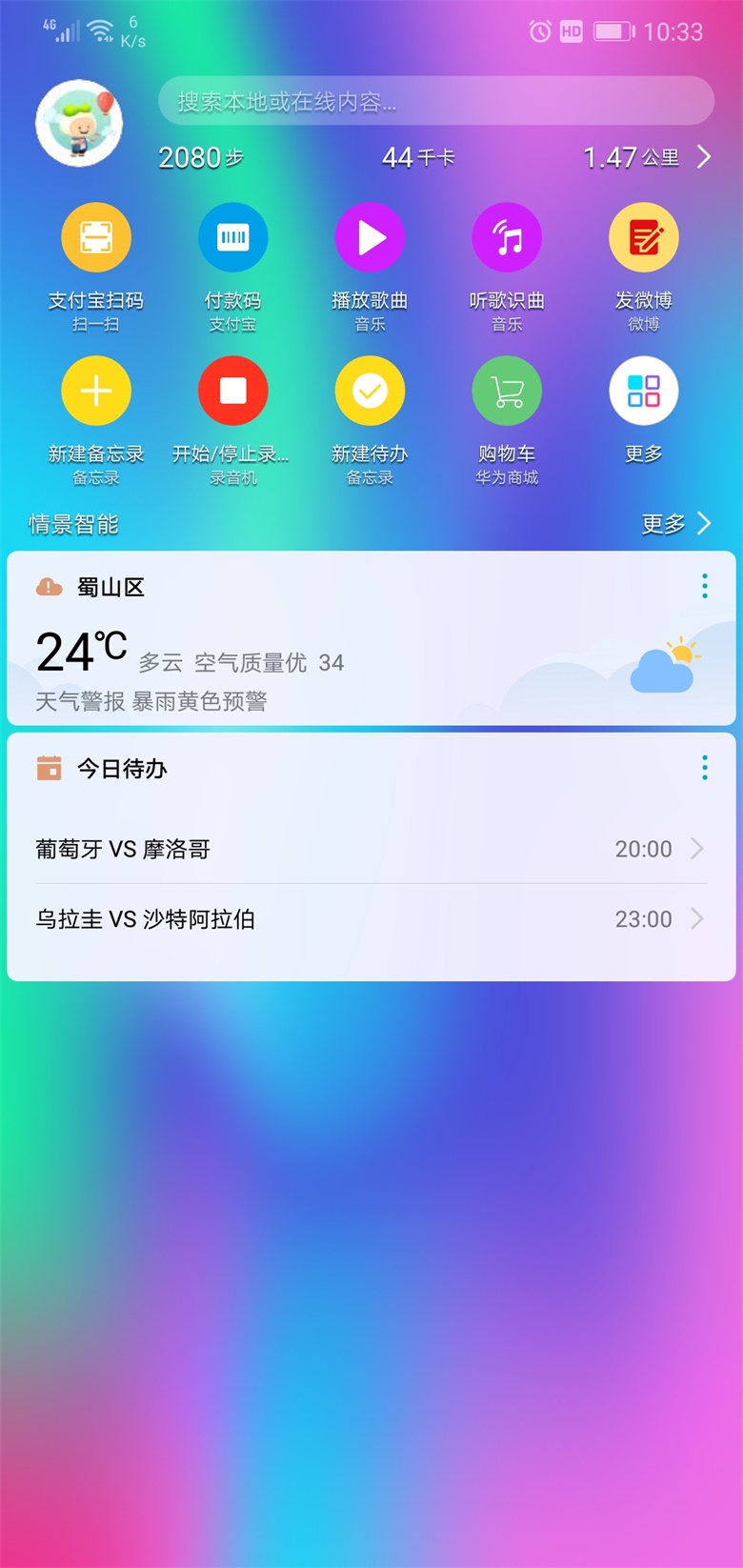Check the 蜀山区 weather card title

tap(112, 587)
